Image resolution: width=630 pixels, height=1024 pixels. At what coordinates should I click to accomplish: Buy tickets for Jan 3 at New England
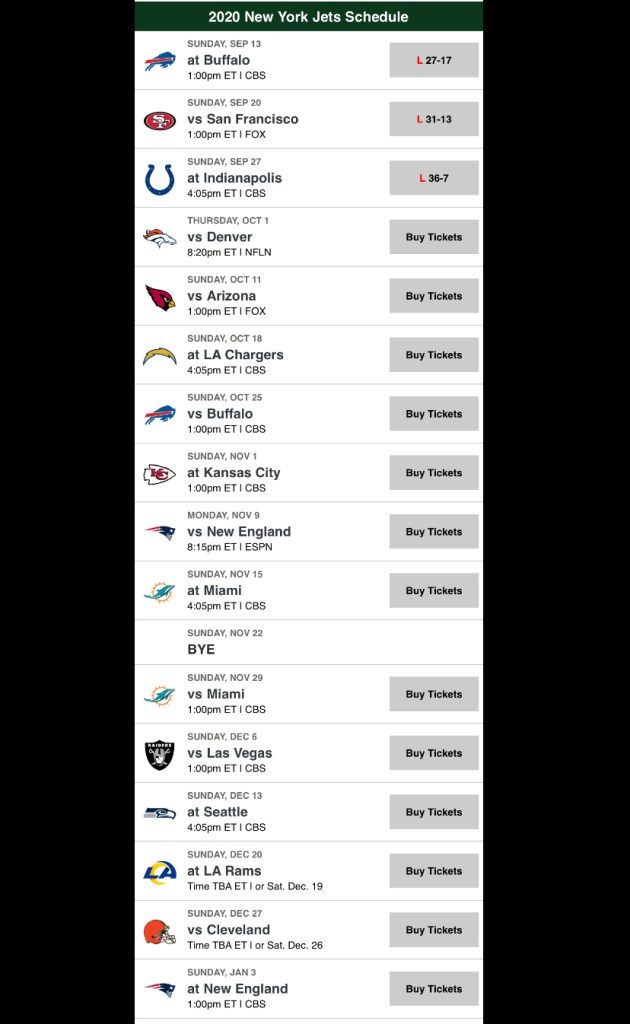433,989
